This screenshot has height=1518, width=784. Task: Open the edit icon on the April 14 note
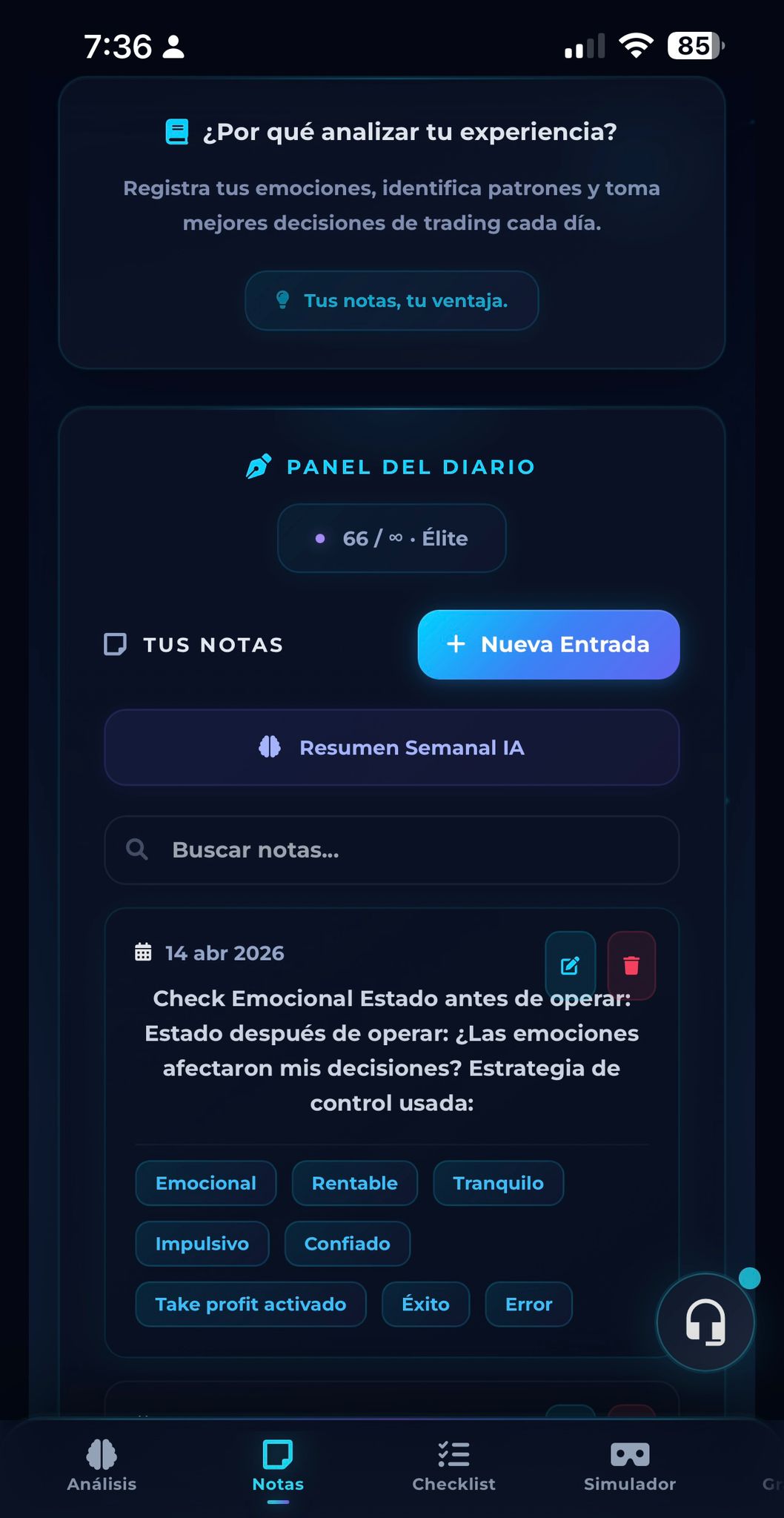pos(570,965)
